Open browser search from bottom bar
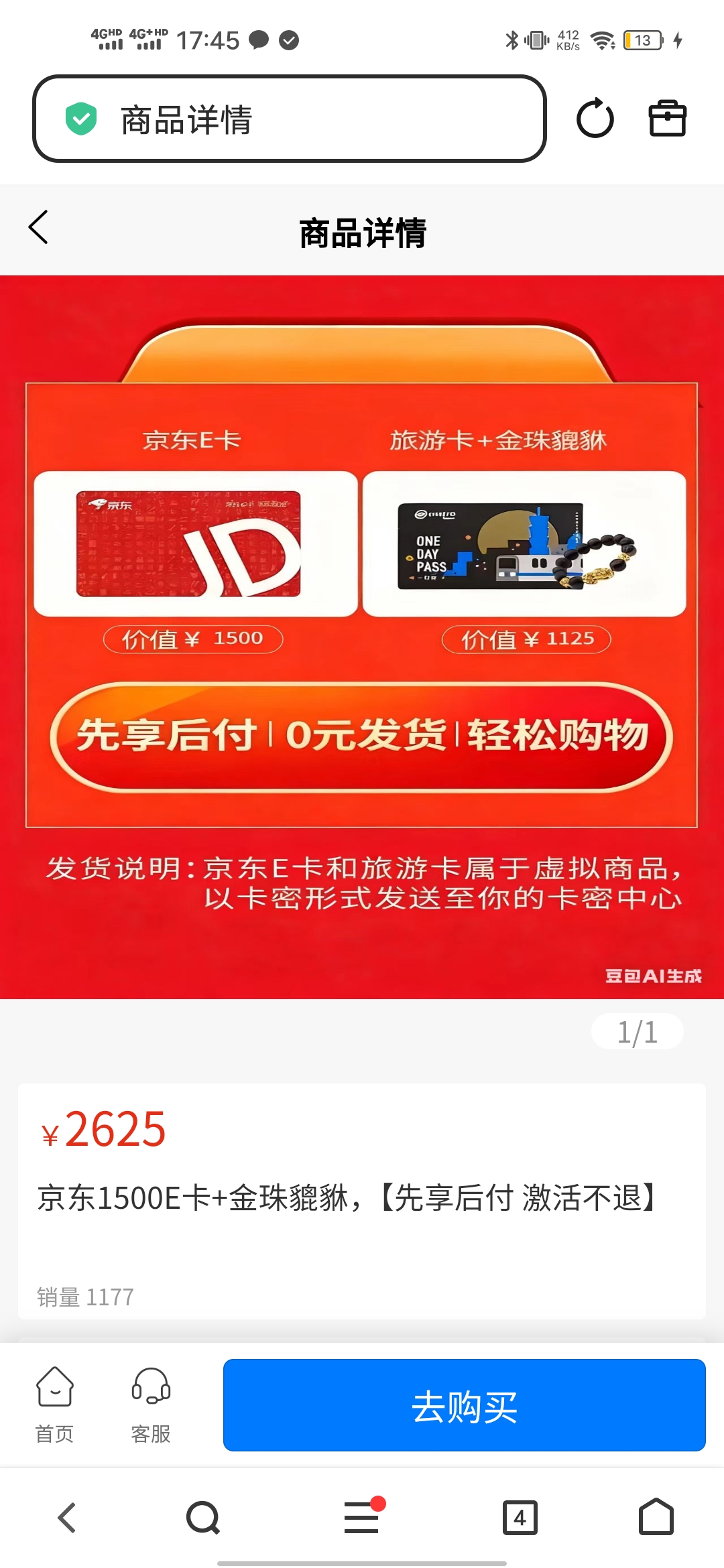Image resolution: width=724 pixels, height=1568 pixels. (x=203, y=1518)
